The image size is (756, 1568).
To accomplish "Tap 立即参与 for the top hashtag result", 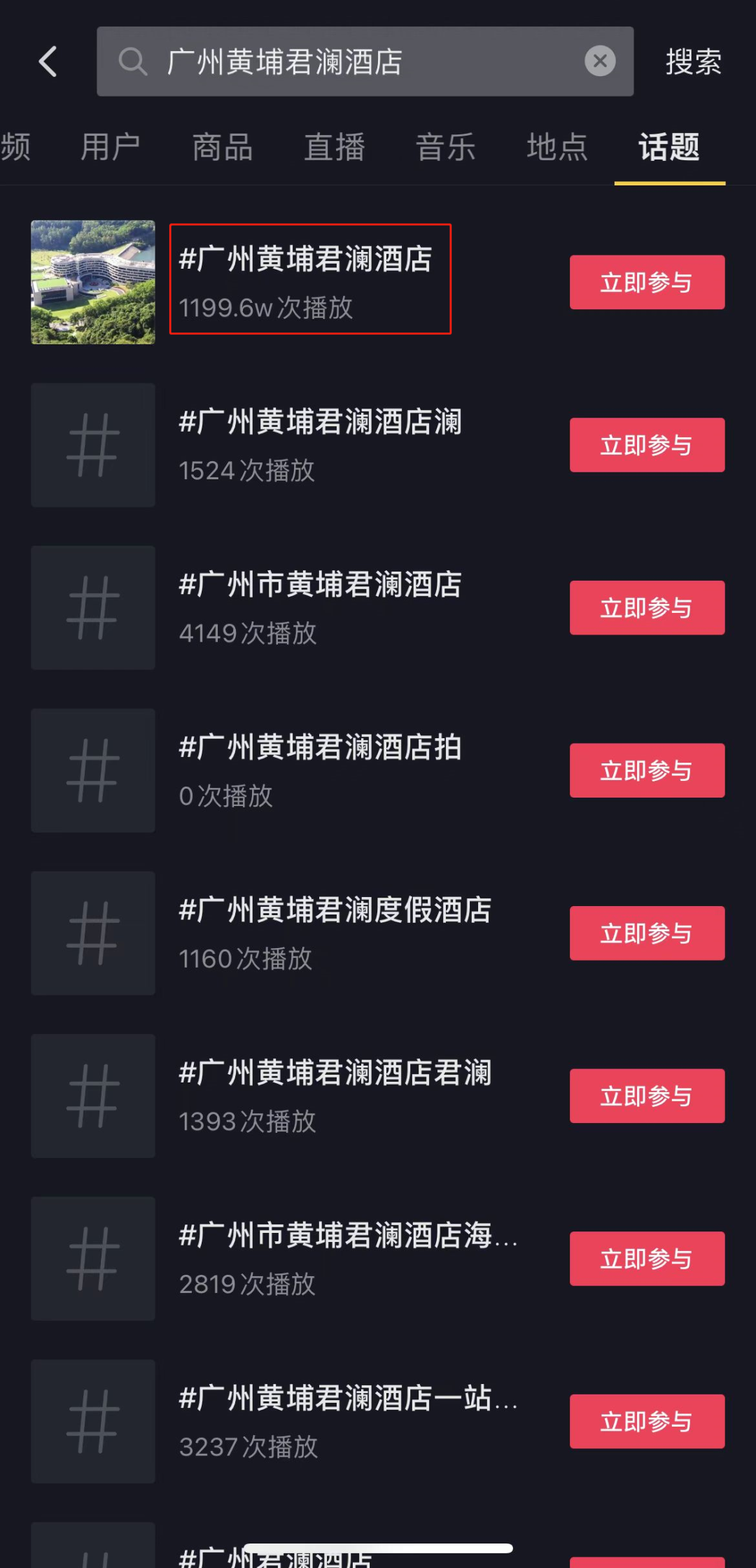I will click(646, 283).
